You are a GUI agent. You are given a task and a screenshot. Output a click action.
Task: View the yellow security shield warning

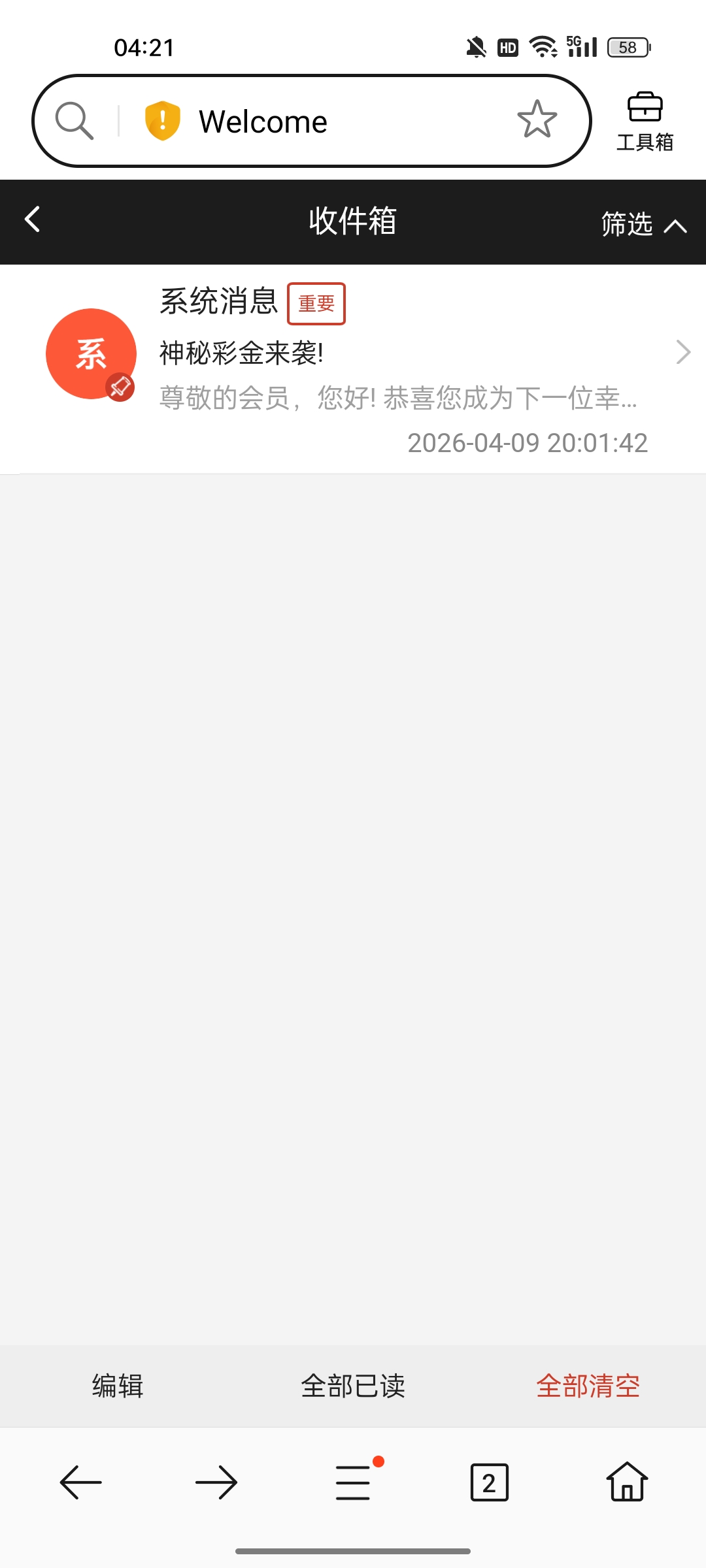pyautogui.click(x=162, y=121)
